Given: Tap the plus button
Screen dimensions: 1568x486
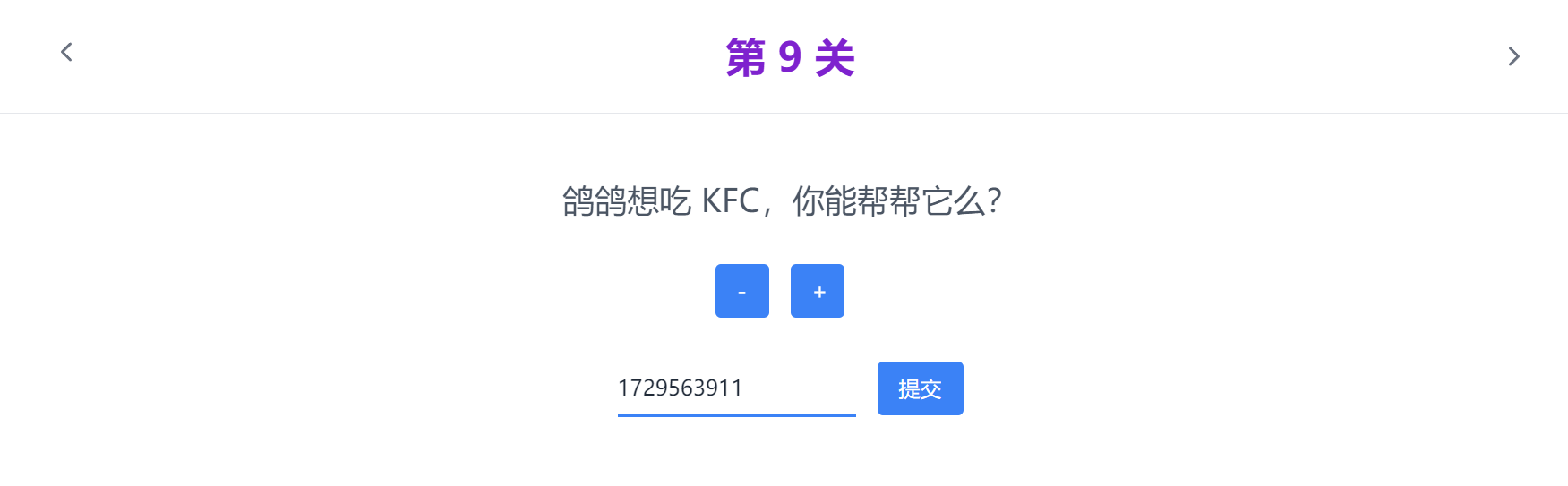Looking at the screenshot, I should [x=817, y=291].
